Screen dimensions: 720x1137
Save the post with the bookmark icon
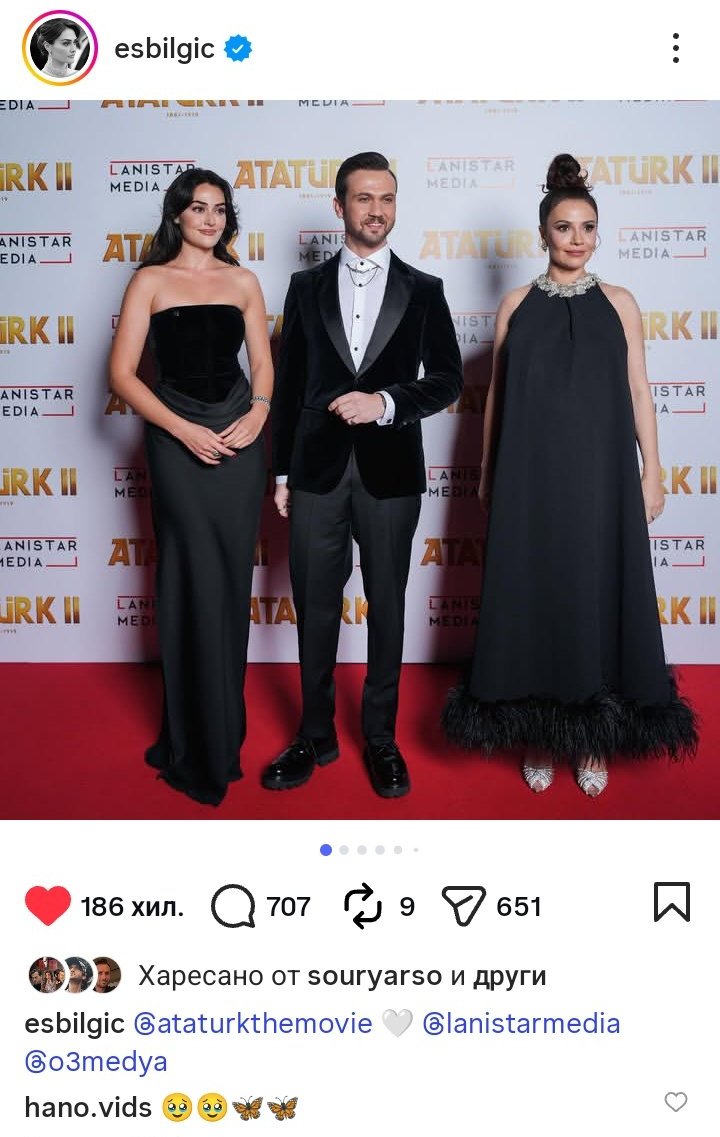click(x=671, y=902)
